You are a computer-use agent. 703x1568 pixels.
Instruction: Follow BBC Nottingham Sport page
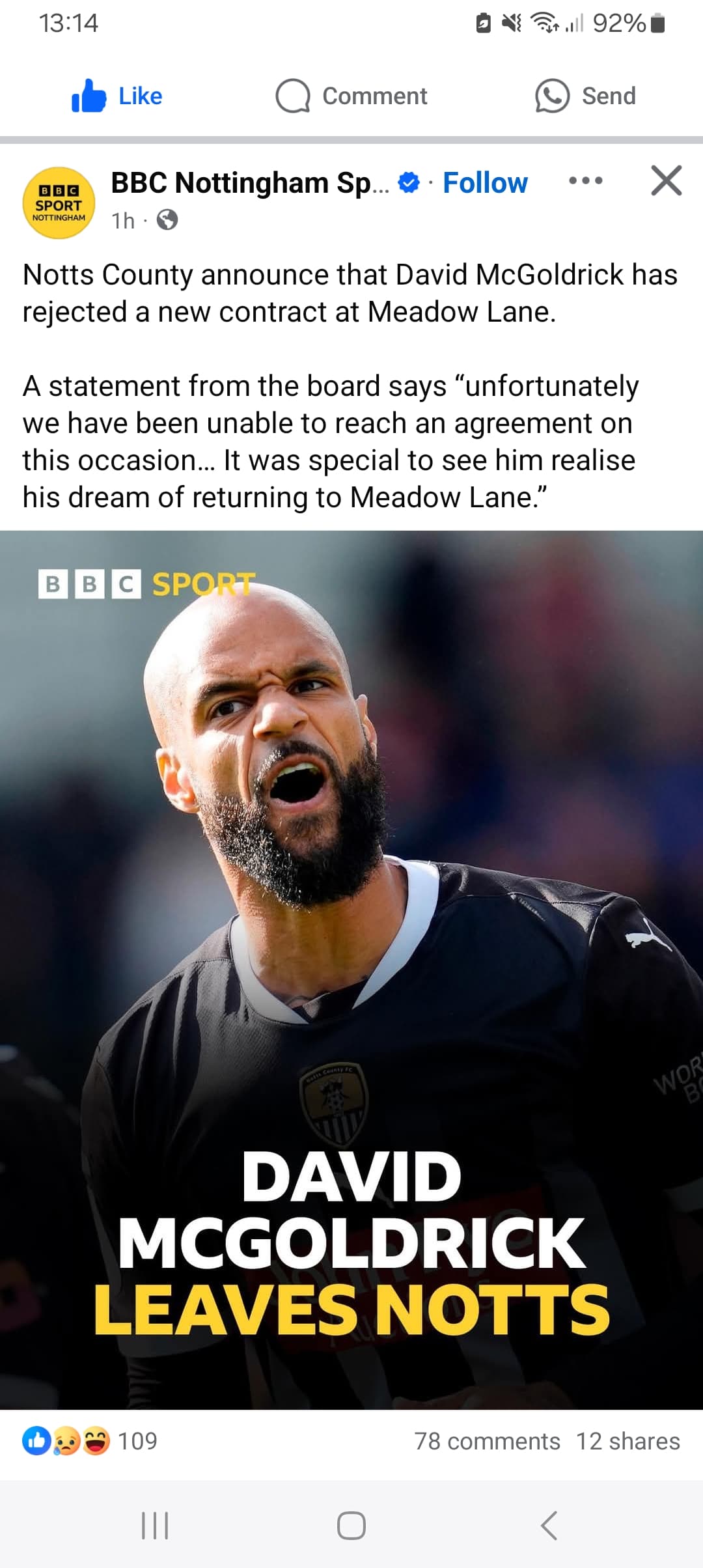[485, 183]
